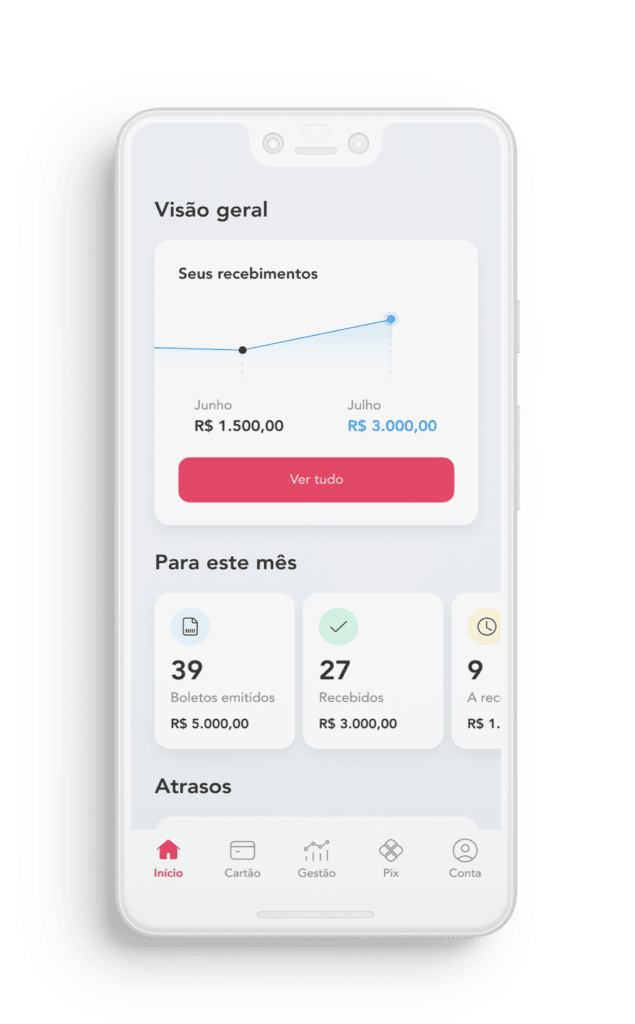Go to the Início tab
Image resolution: width=635 pixels, height=1024 pixels.
tap(168, 859)
